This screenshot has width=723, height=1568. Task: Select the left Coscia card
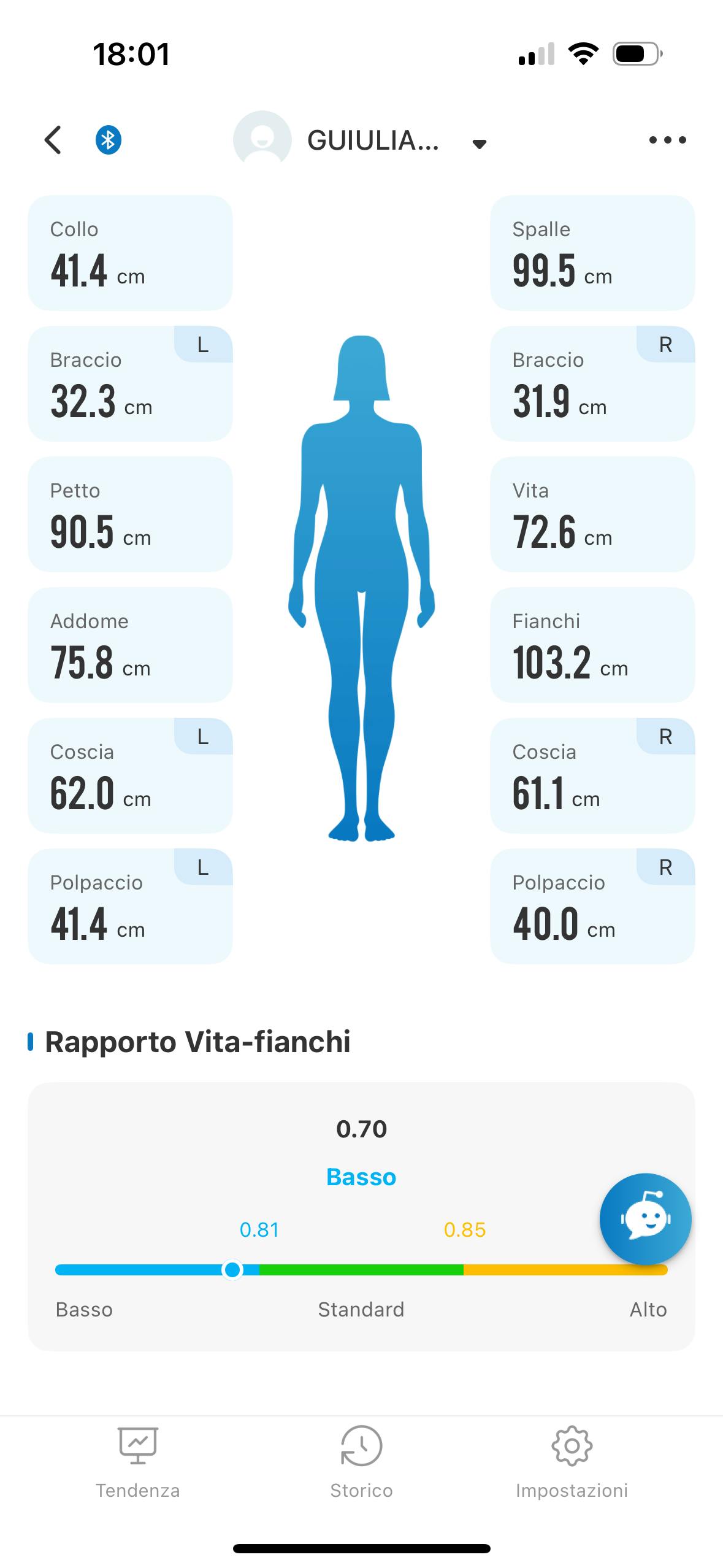pos(130,775)
